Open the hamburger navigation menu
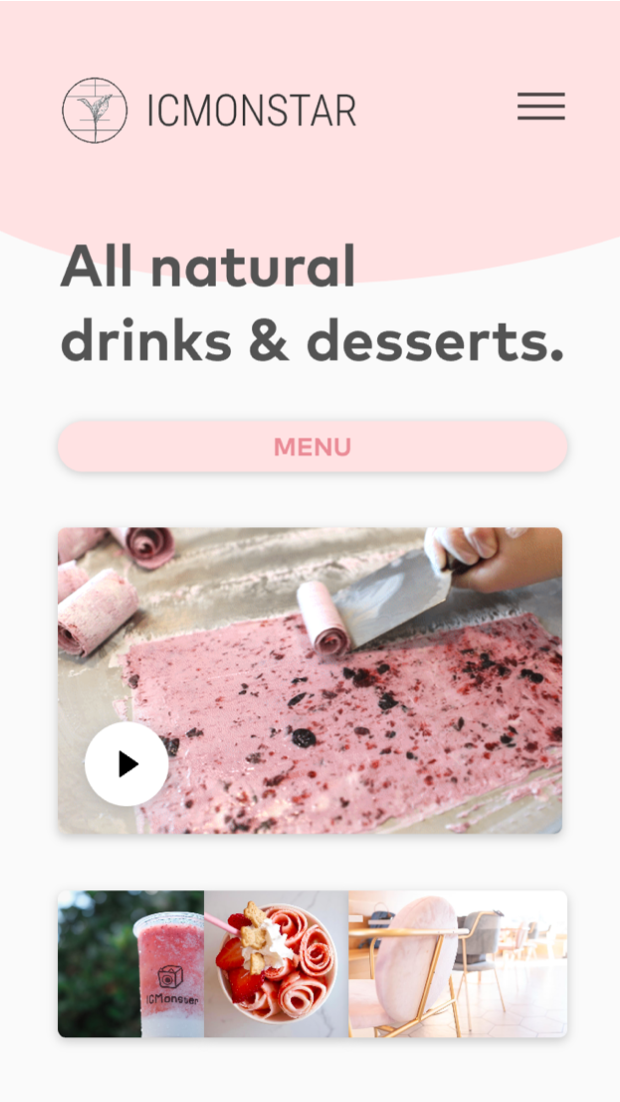620x1102 pixels. coord(541,107)
